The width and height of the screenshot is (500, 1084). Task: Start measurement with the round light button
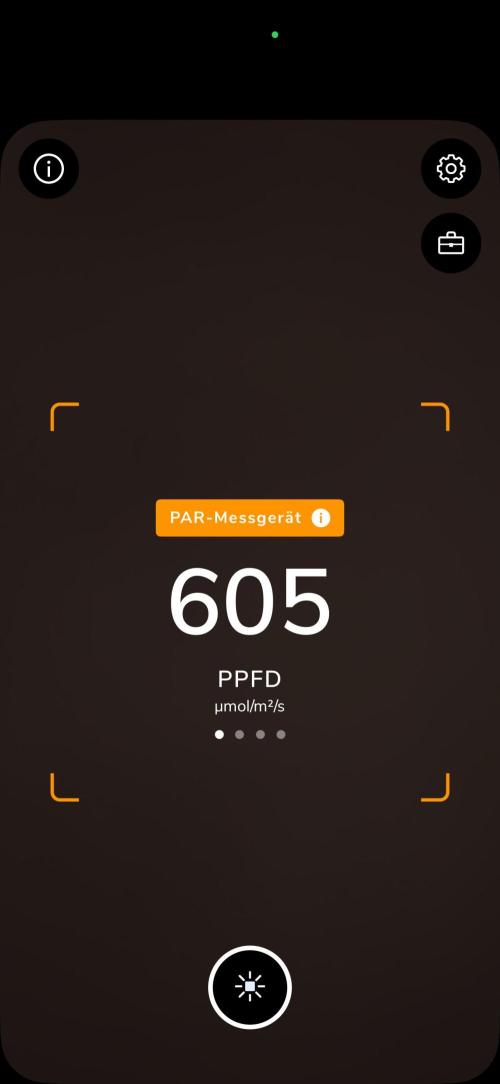coord(250,987)
